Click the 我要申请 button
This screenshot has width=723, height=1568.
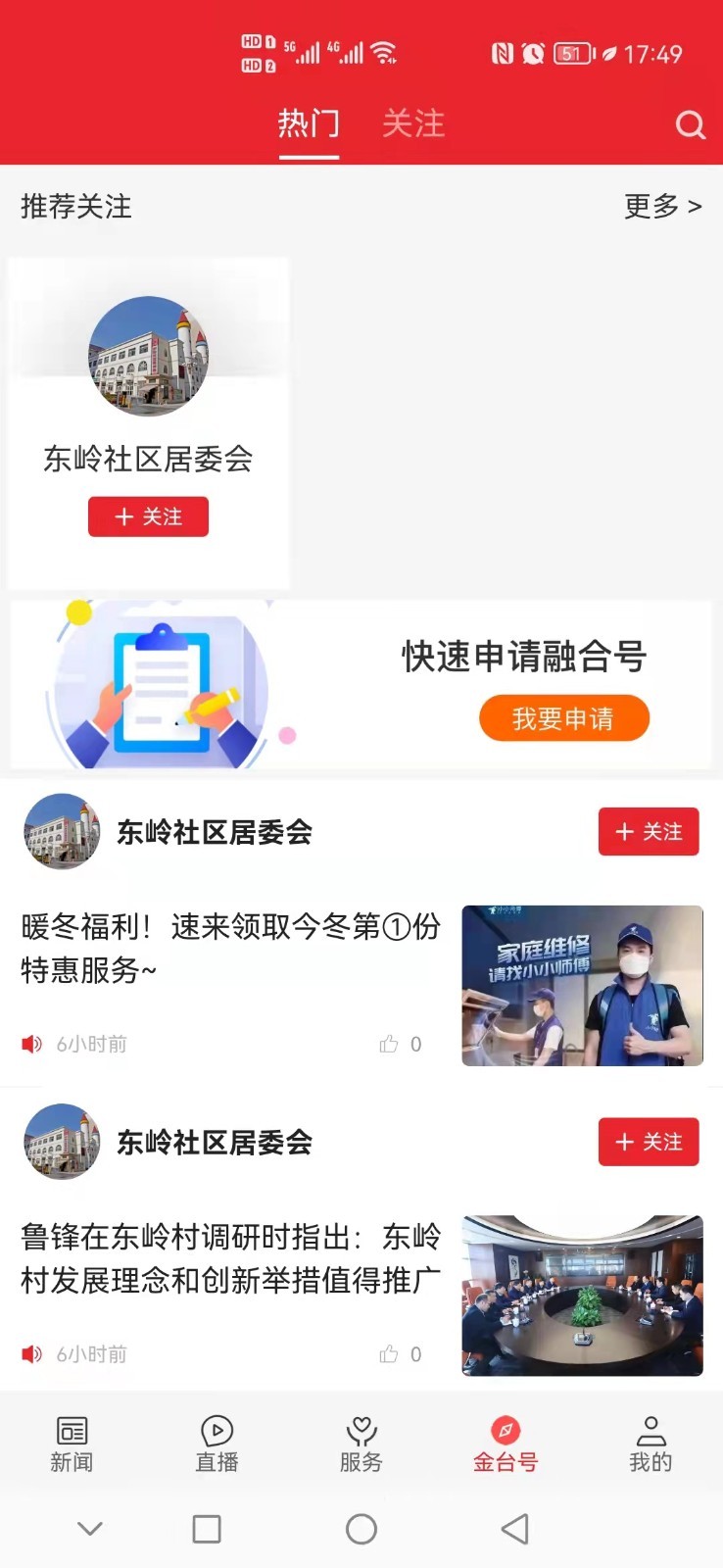(x=563, y=718)
